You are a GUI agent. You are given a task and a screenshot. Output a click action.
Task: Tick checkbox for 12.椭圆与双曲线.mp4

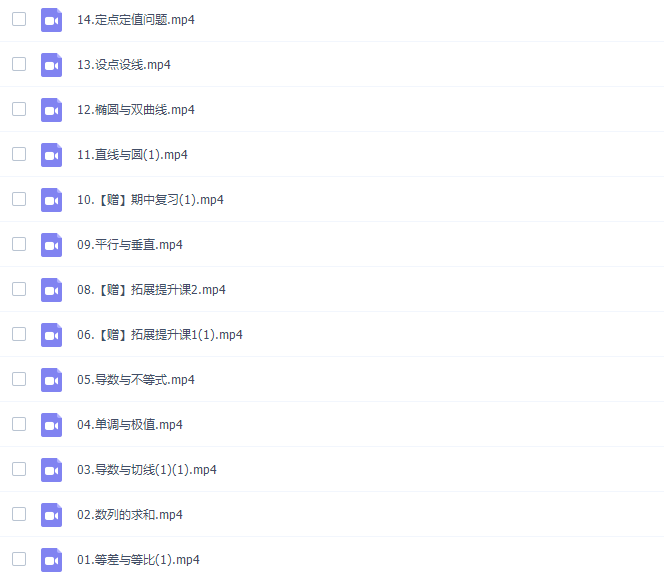[19, 109]
